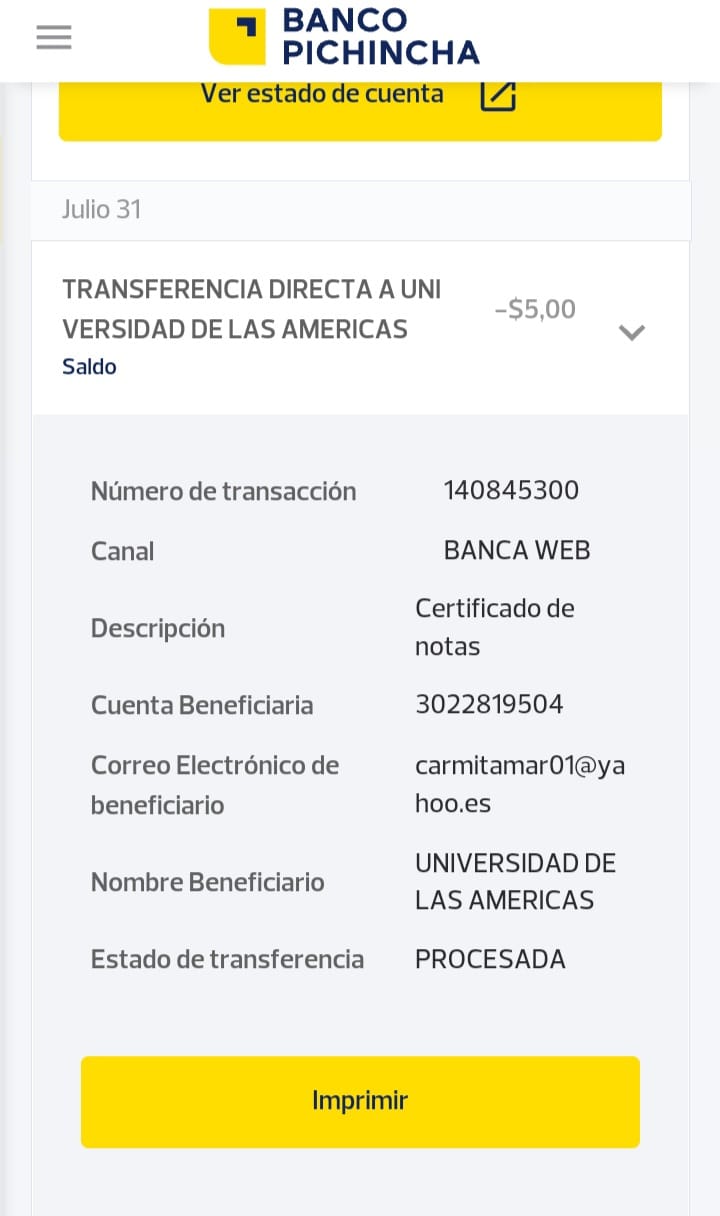Open Ver estado de cuenta
The height and width of the screenshot is (1216, 720).
point(360,96)
